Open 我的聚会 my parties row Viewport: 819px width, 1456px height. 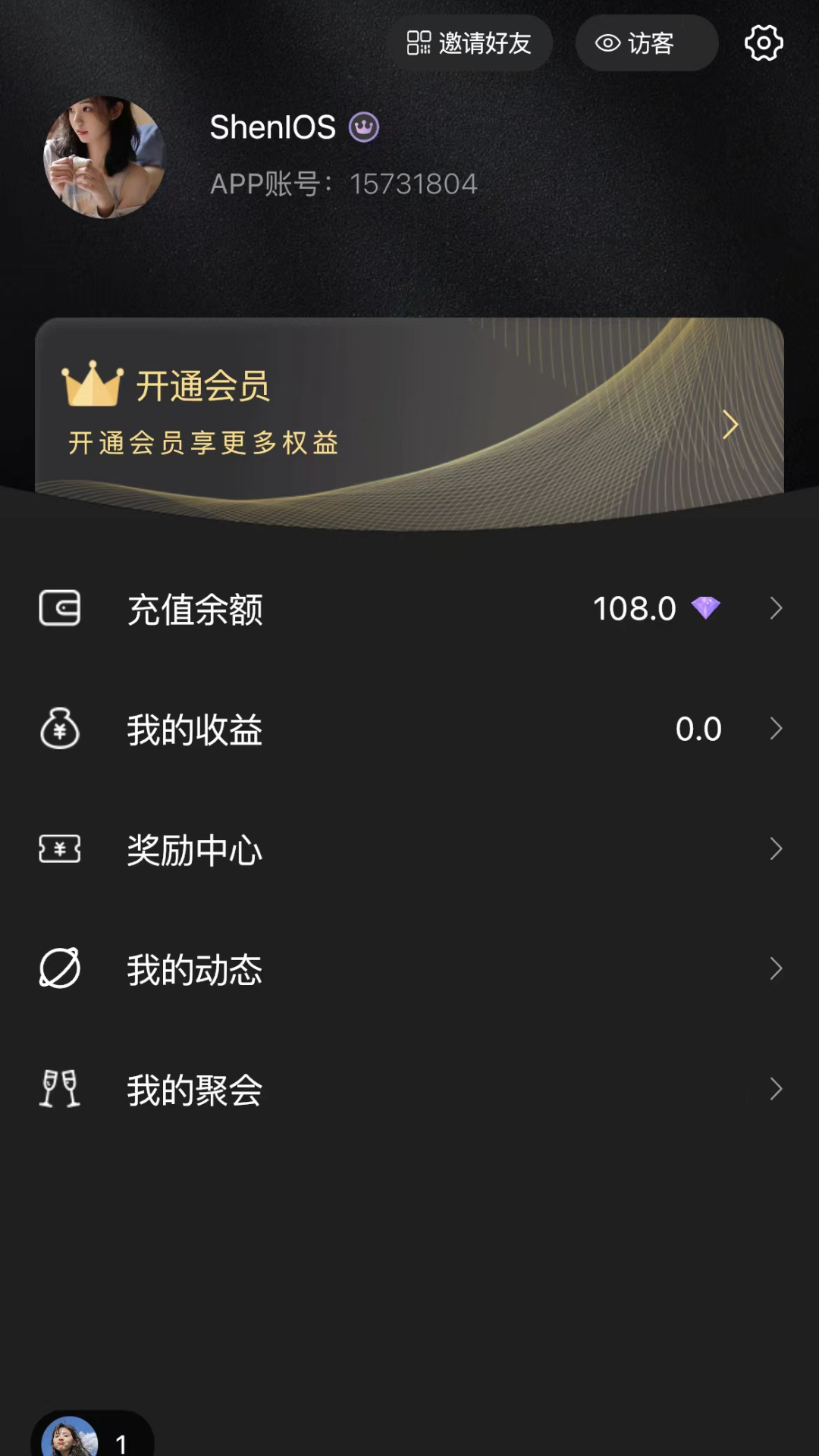(x=409, y=1090)
